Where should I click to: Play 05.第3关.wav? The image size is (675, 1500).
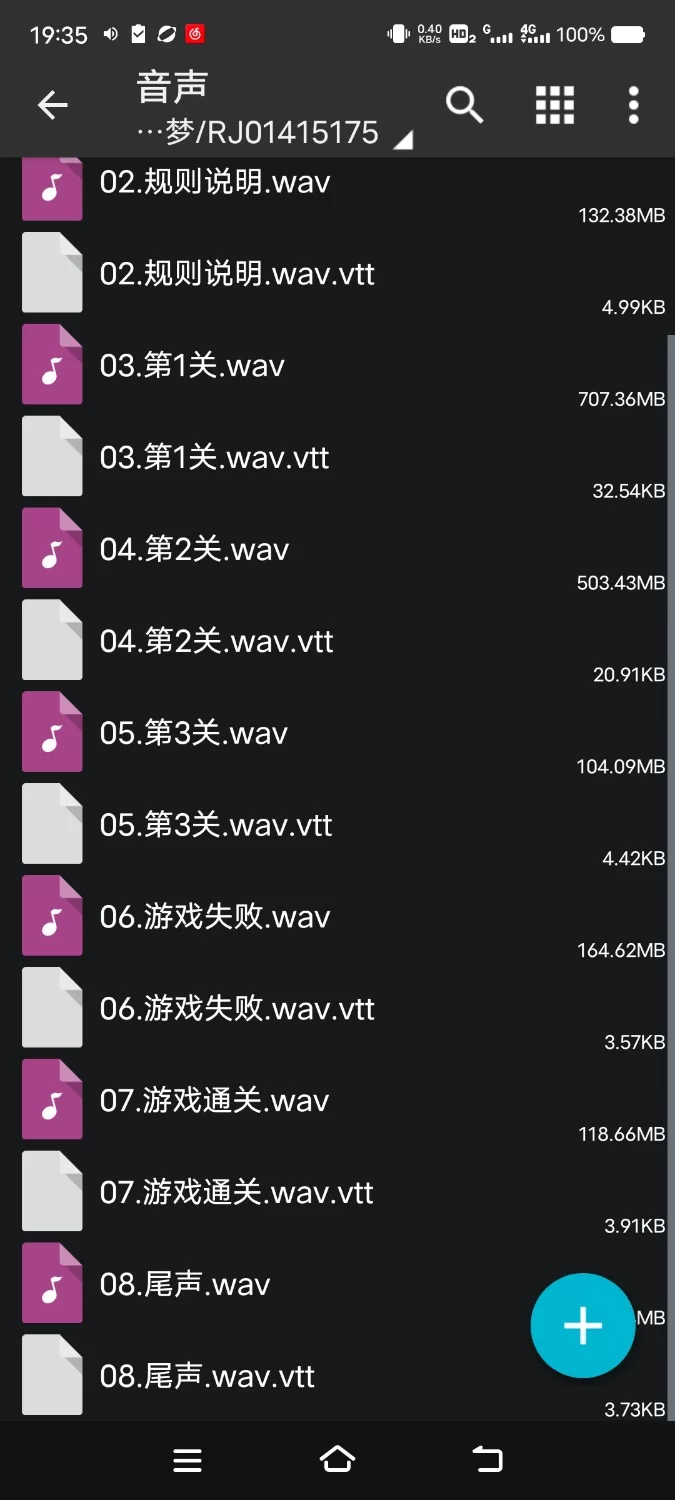pos(194,735)
